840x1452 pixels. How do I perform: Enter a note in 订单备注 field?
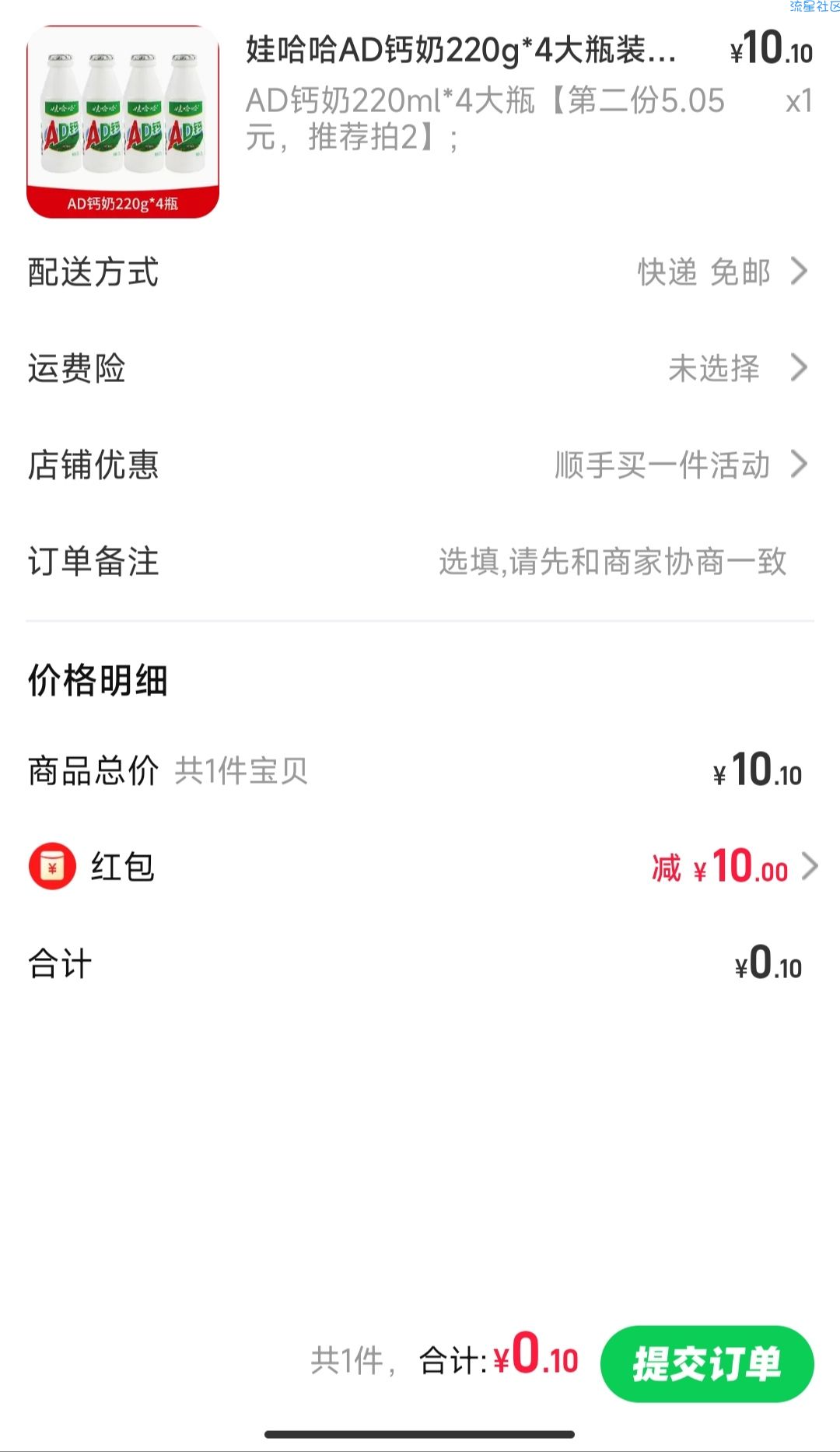pyautogui.click(x=611, y=561)
